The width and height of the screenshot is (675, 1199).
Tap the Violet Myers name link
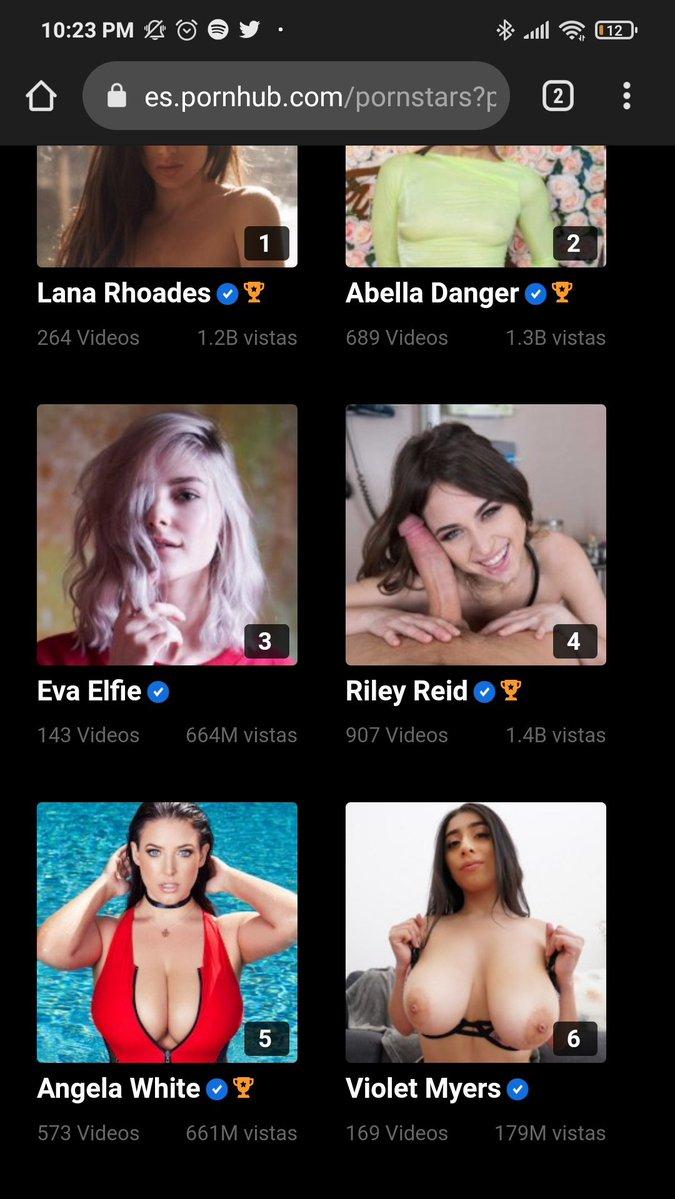[x=423, y=1088]
